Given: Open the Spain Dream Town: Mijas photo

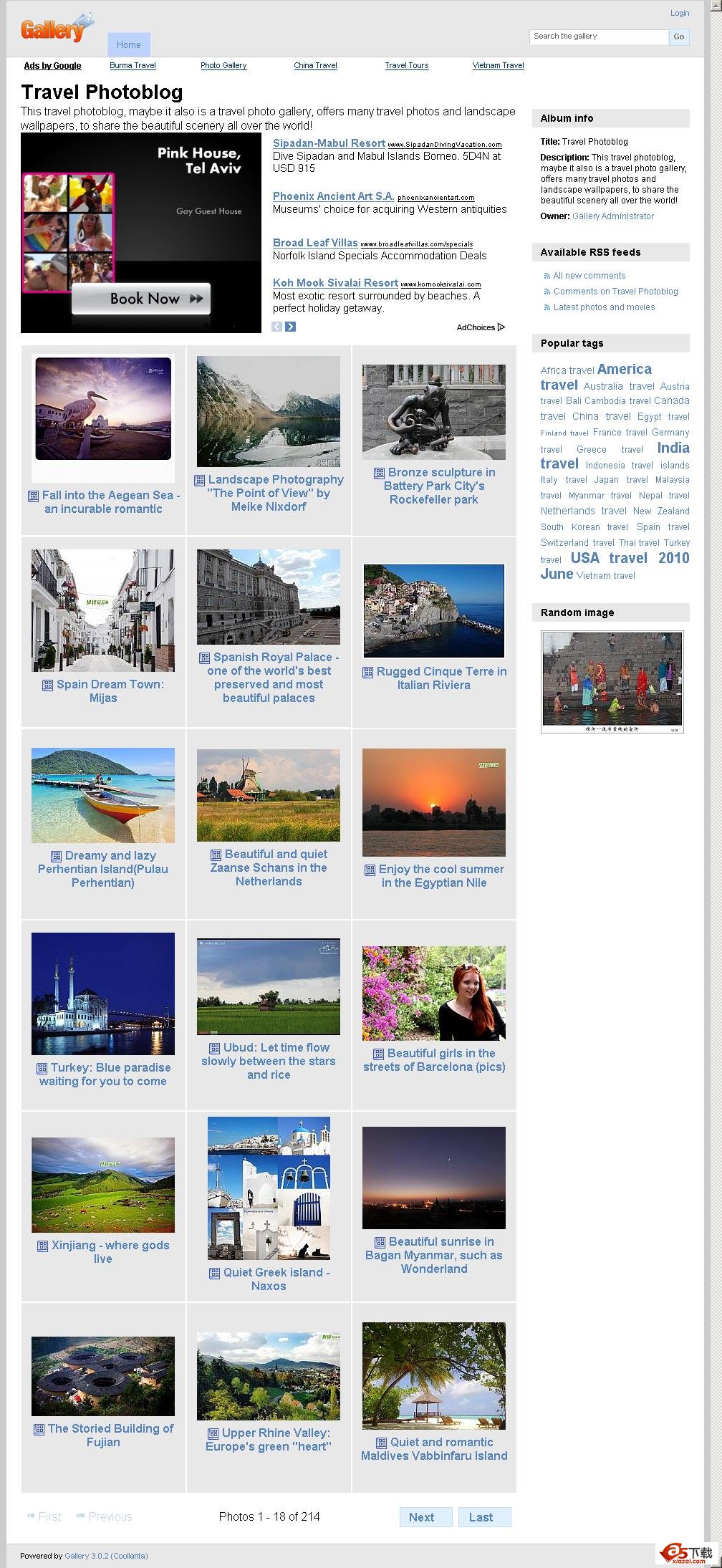Looking at the screenshot, I should (x=103, y=610).
